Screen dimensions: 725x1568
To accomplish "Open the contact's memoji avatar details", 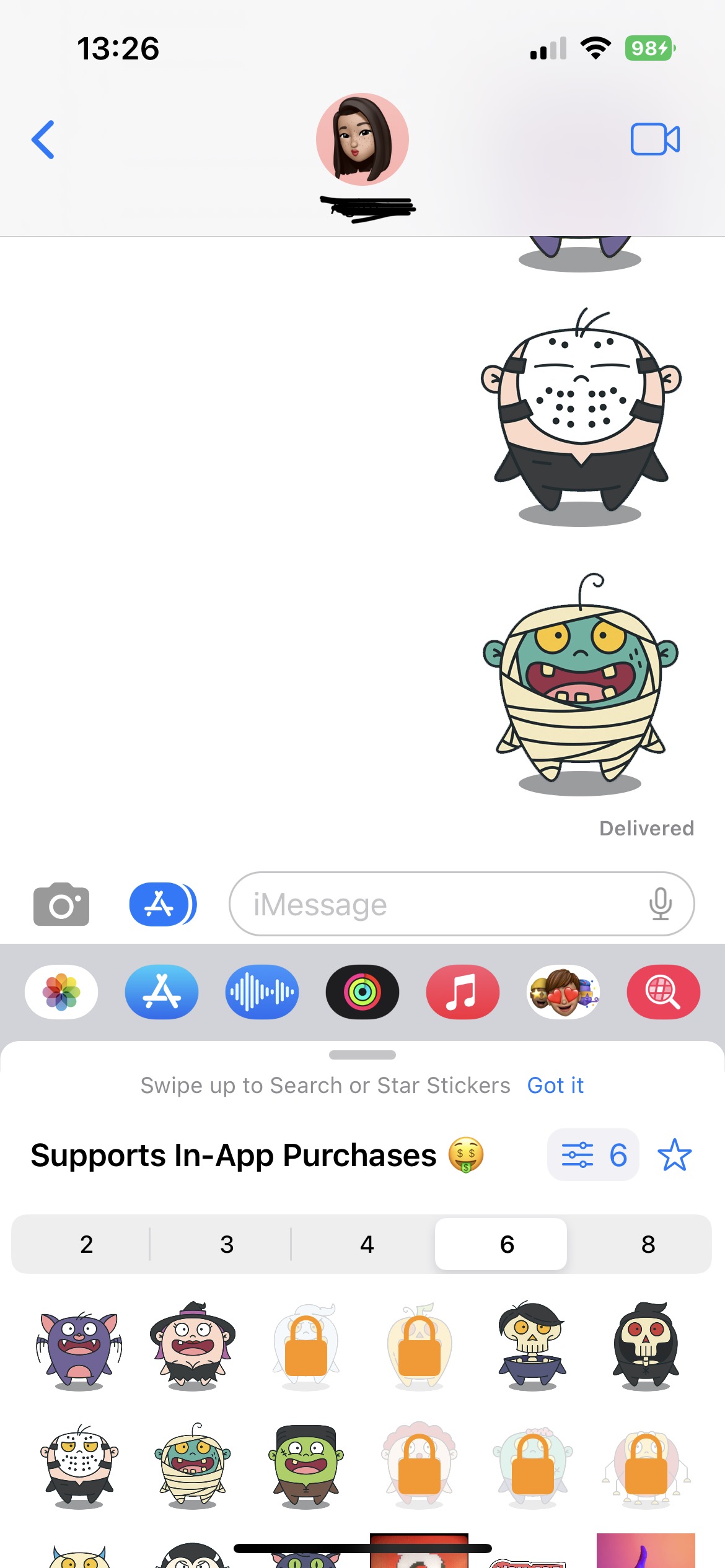I will click(362, 140).
